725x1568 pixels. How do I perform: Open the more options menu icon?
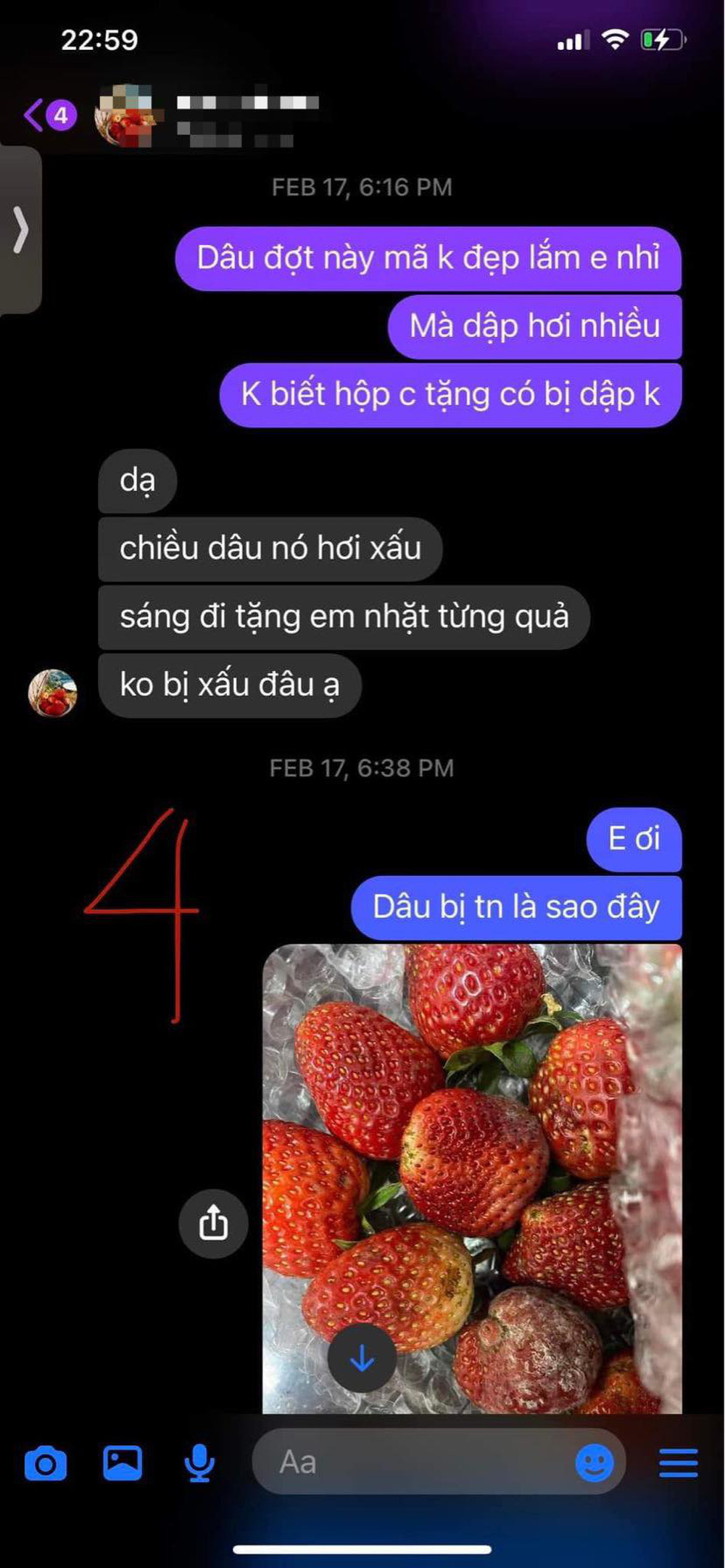pyautogui.click(x=679, y=1463)
